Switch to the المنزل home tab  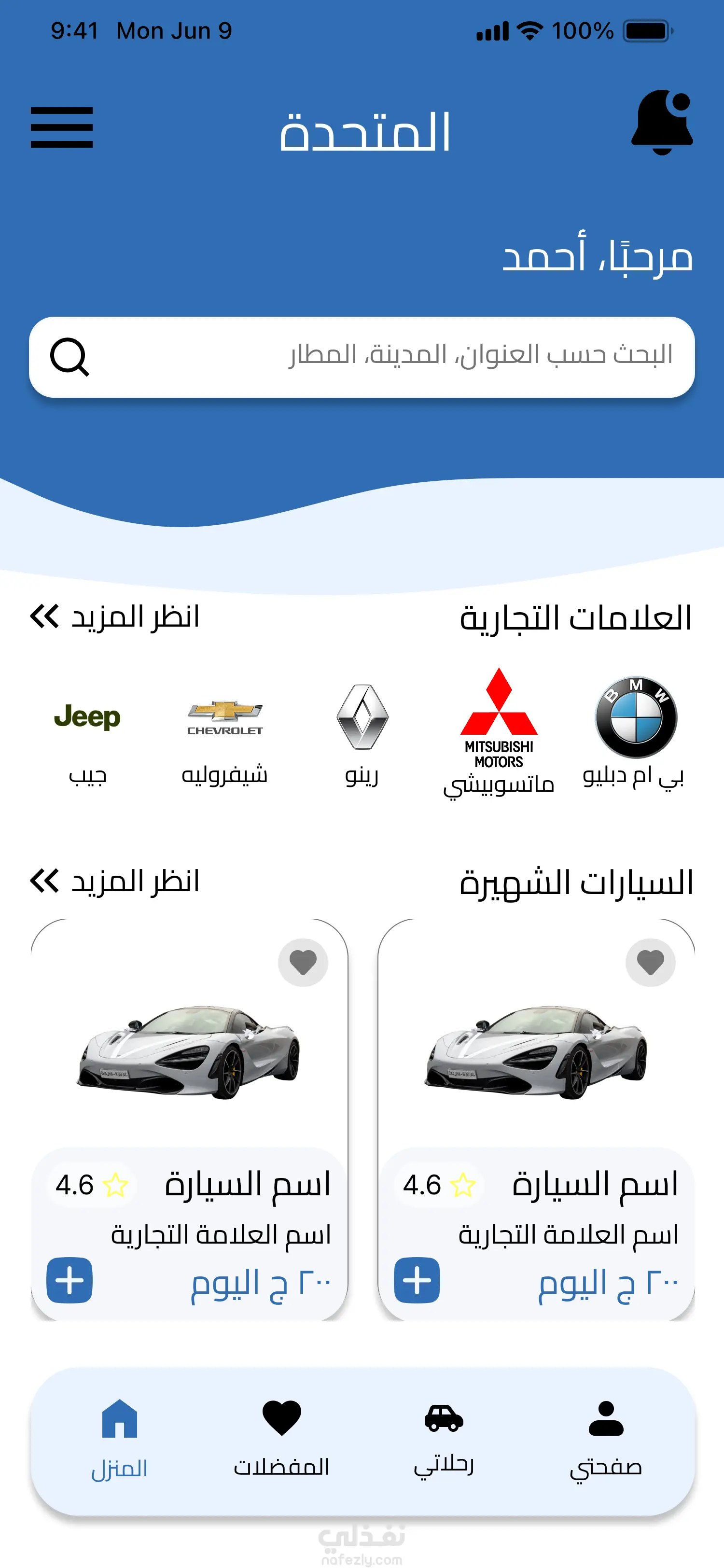(x=119, y=1440)
